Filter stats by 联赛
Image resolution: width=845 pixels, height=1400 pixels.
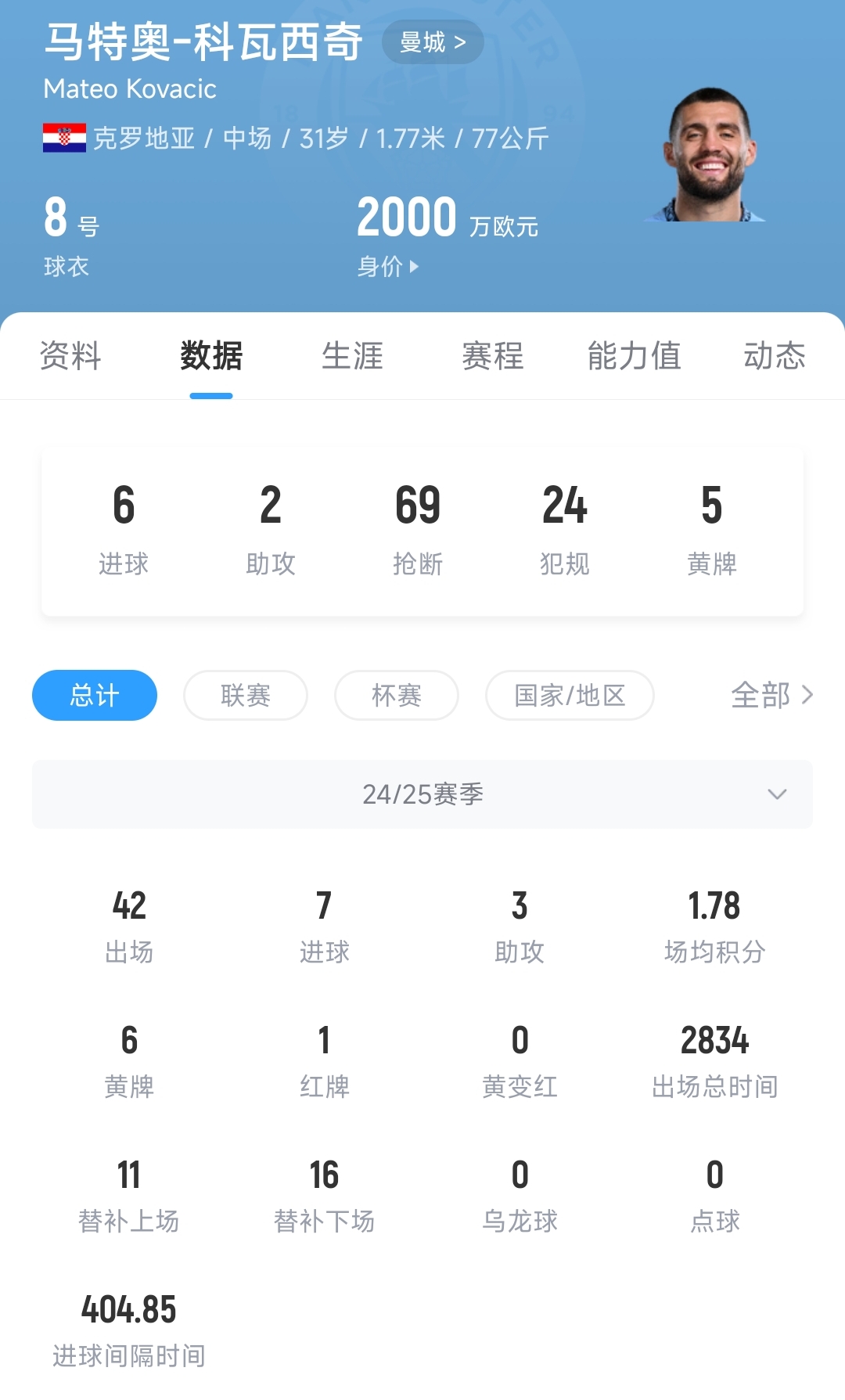tap(246, 695)
